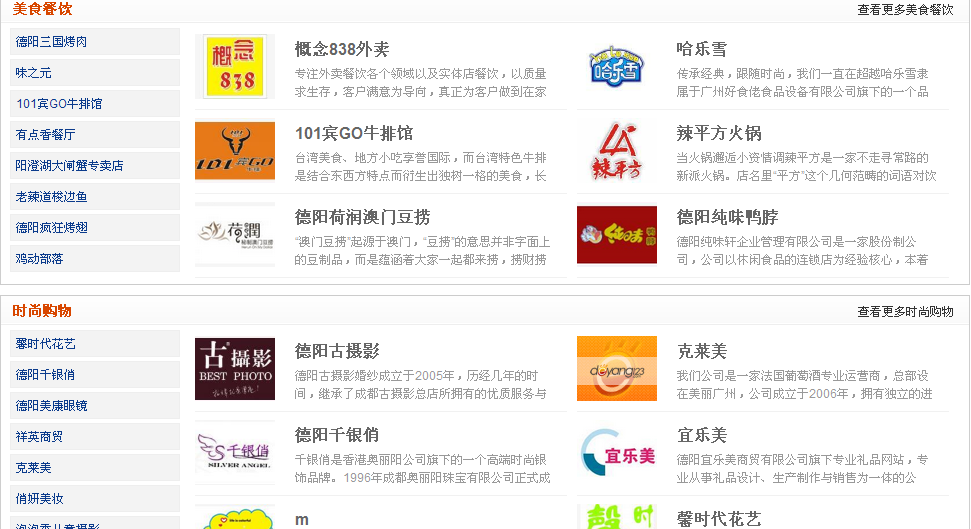This screenshot has height=529, width=971.
Task: Open 概念838外卖 listing title
Action: point(342,50)
